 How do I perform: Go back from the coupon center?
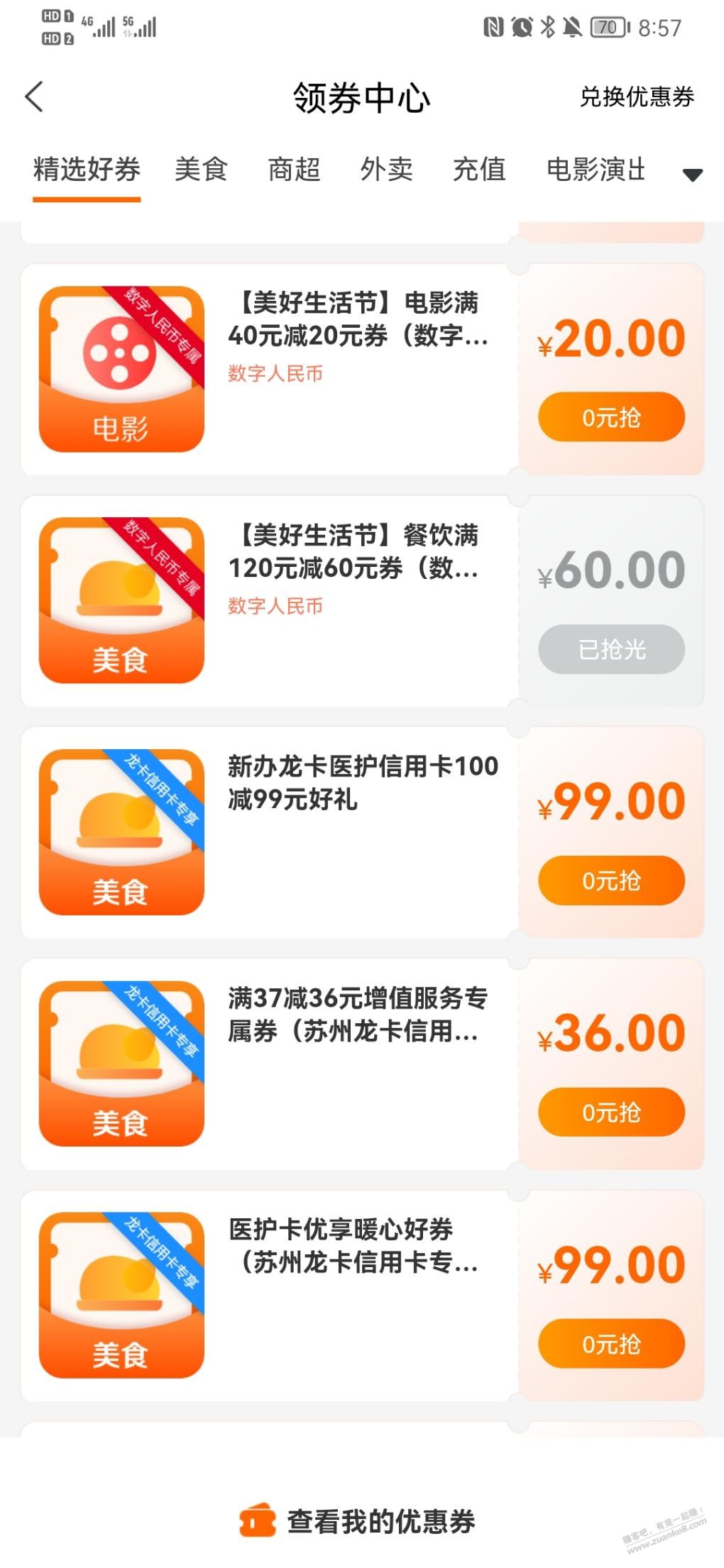34,97
